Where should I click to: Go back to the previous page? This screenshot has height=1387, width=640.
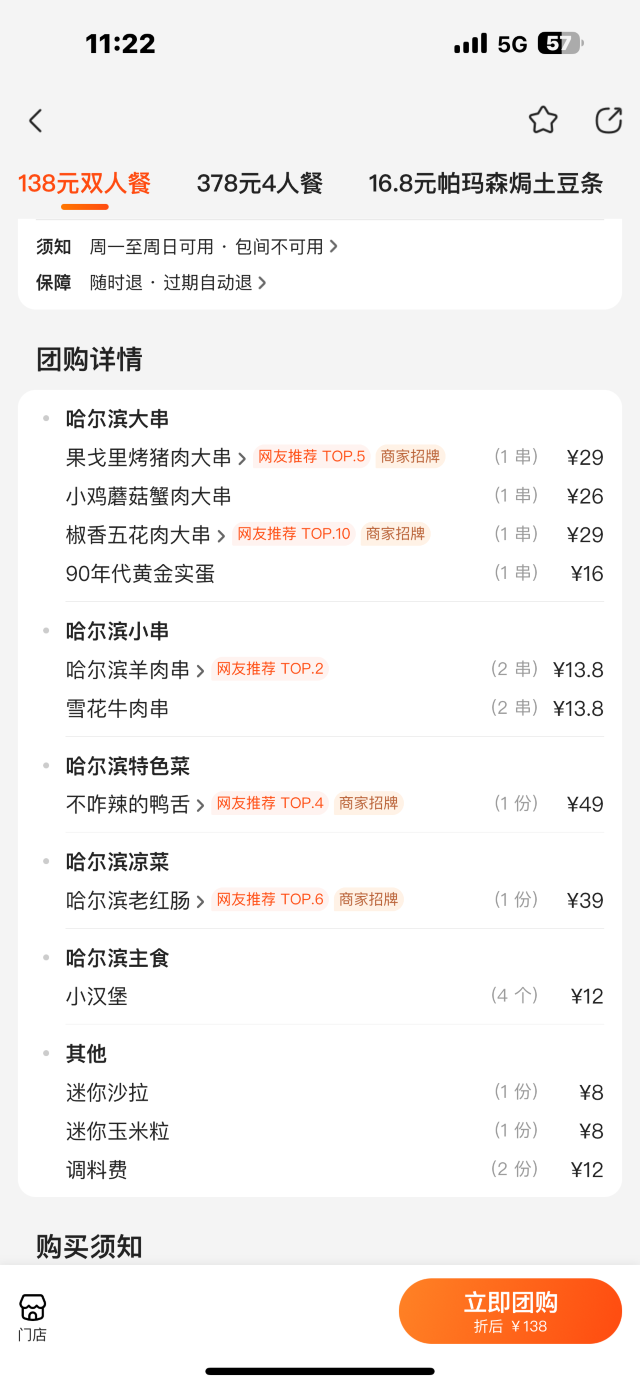click(x=36, y=121)
